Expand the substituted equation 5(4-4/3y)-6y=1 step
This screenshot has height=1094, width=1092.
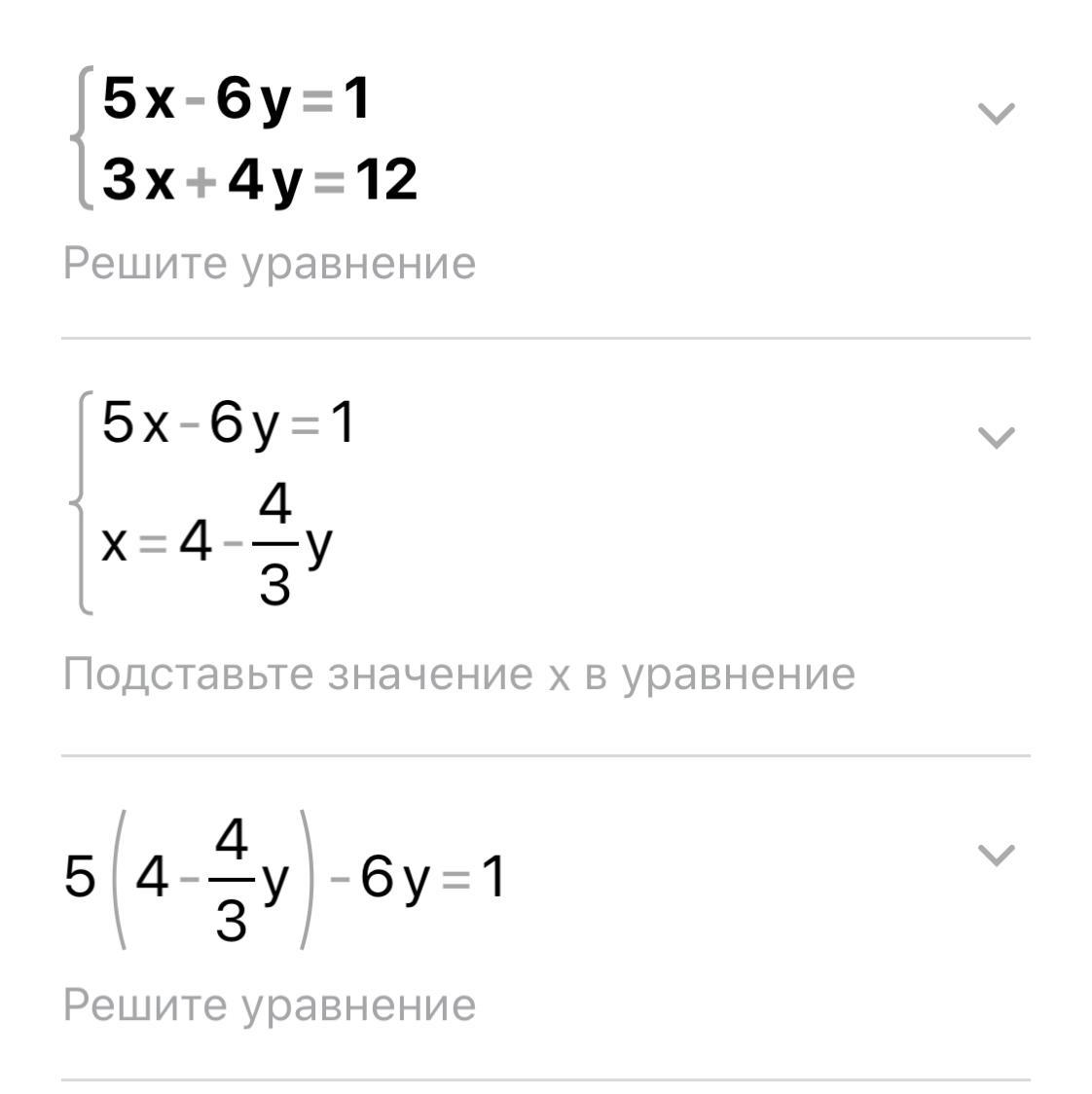coord(996,856)
